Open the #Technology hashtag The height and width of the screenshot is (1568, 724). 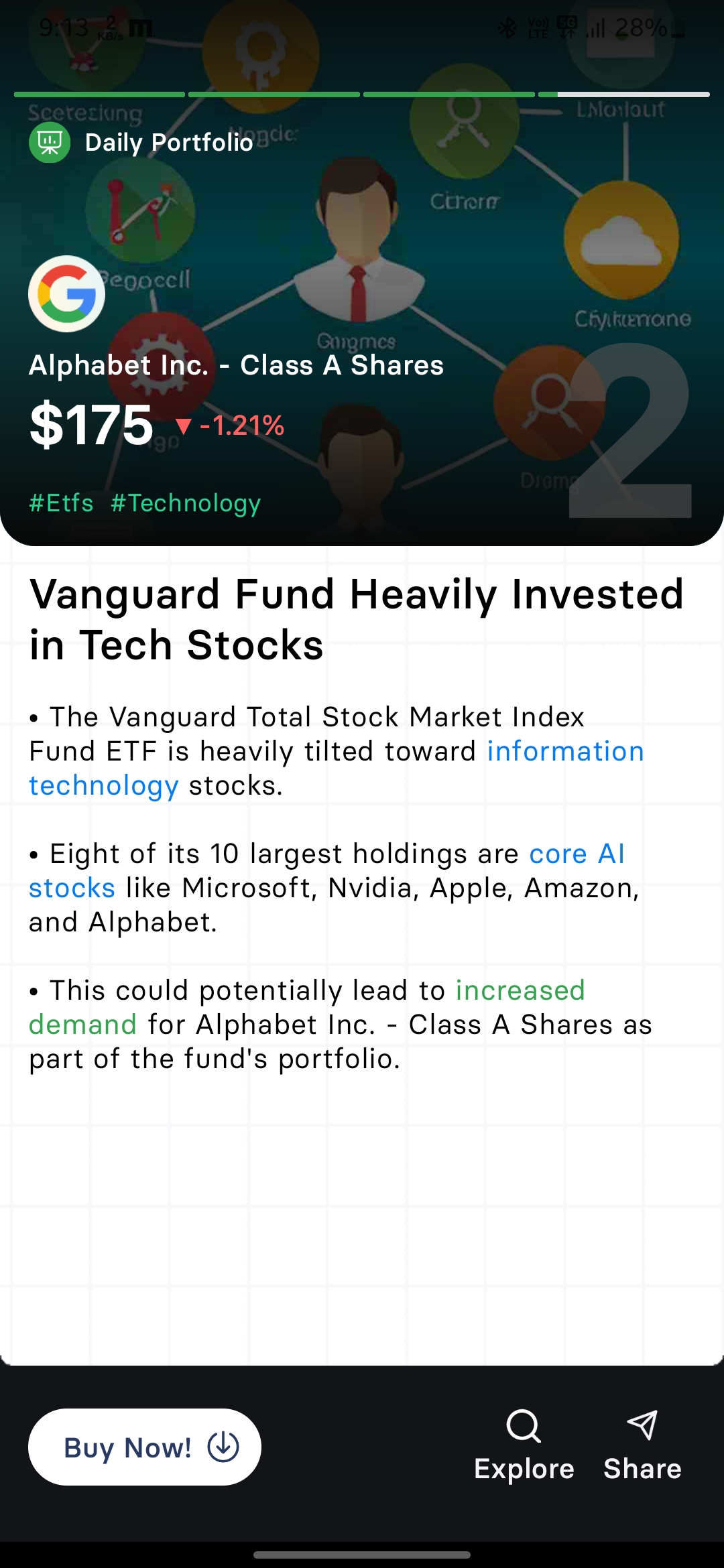[x=186, y=503]
